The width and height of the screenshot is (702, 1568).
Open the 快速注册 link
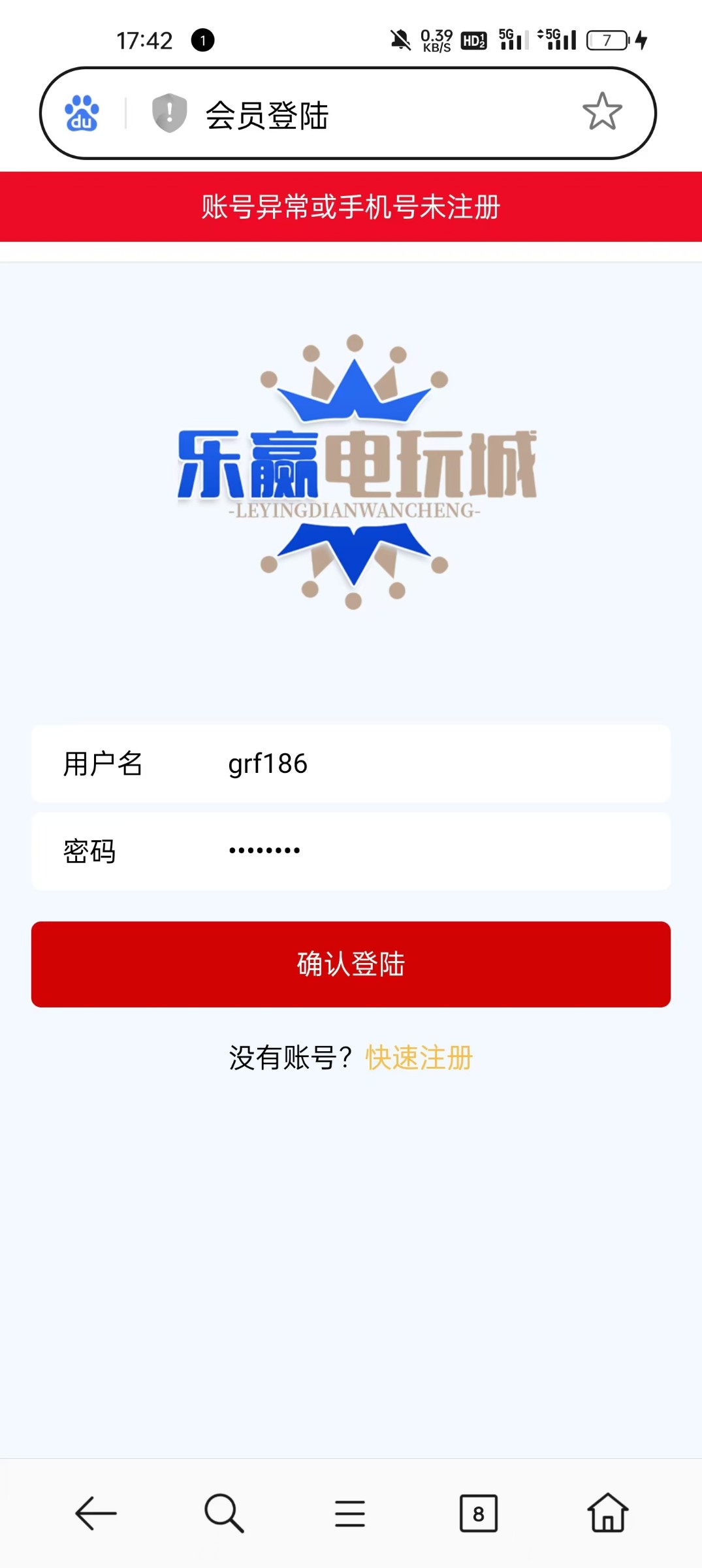tap(419, 1057)
